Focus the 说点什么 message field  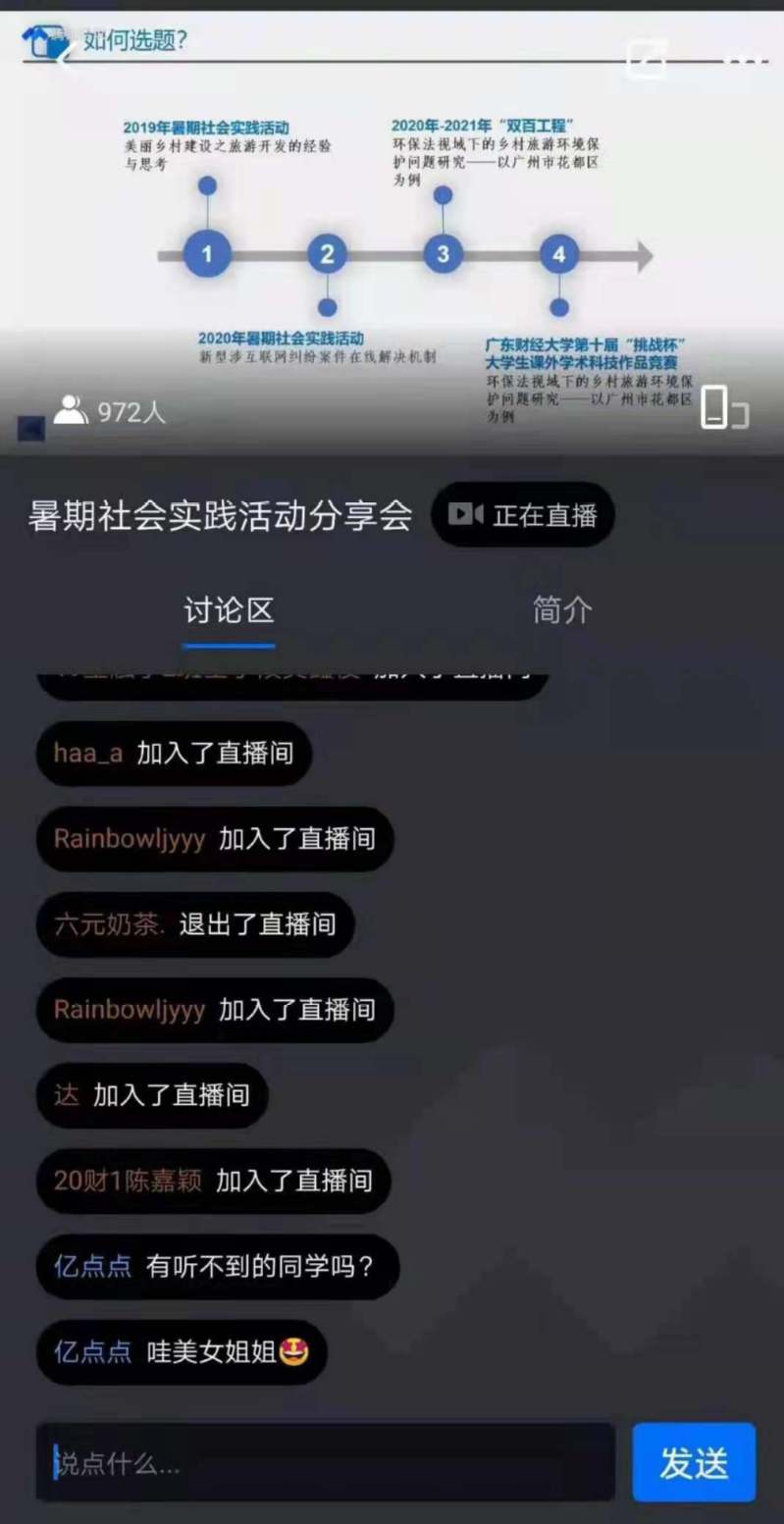click(325, 1463)
